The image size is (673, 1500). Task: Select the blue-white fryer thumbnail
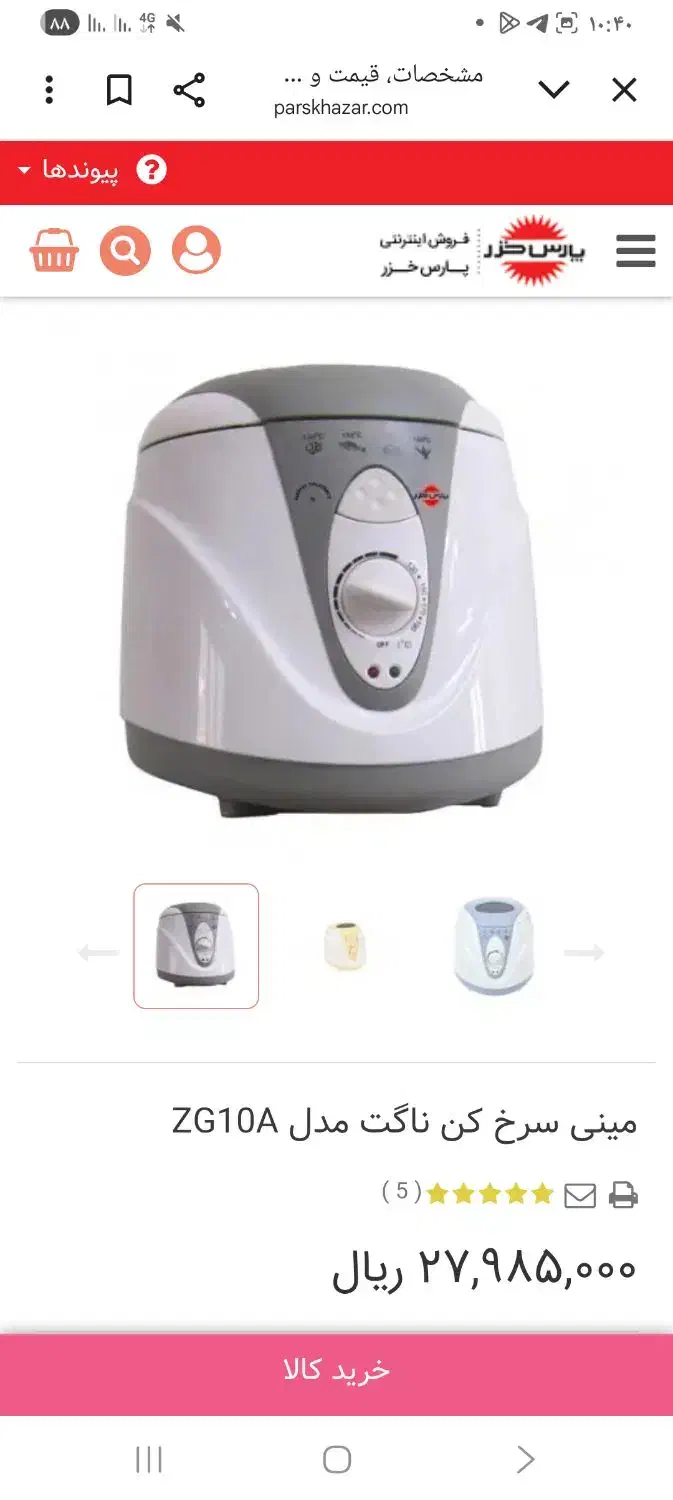pyautogui.click(x=494, y=946)
